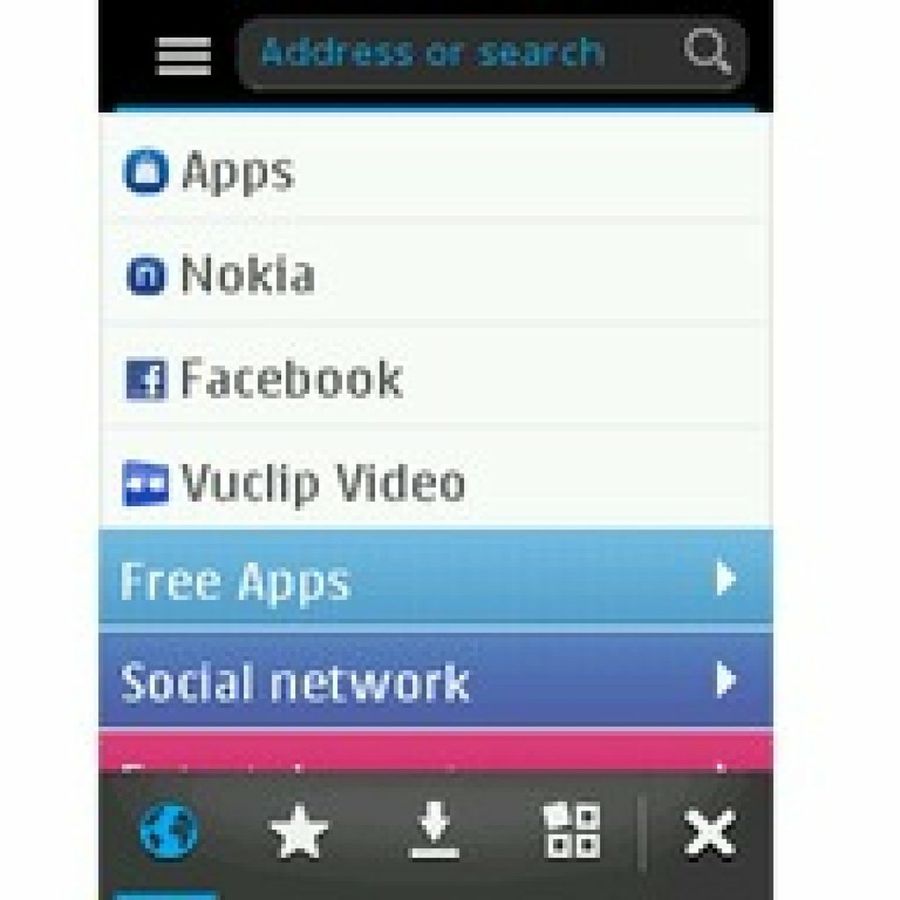
Task: Open the tabs grid icon
Action: (x=571, y=832)
